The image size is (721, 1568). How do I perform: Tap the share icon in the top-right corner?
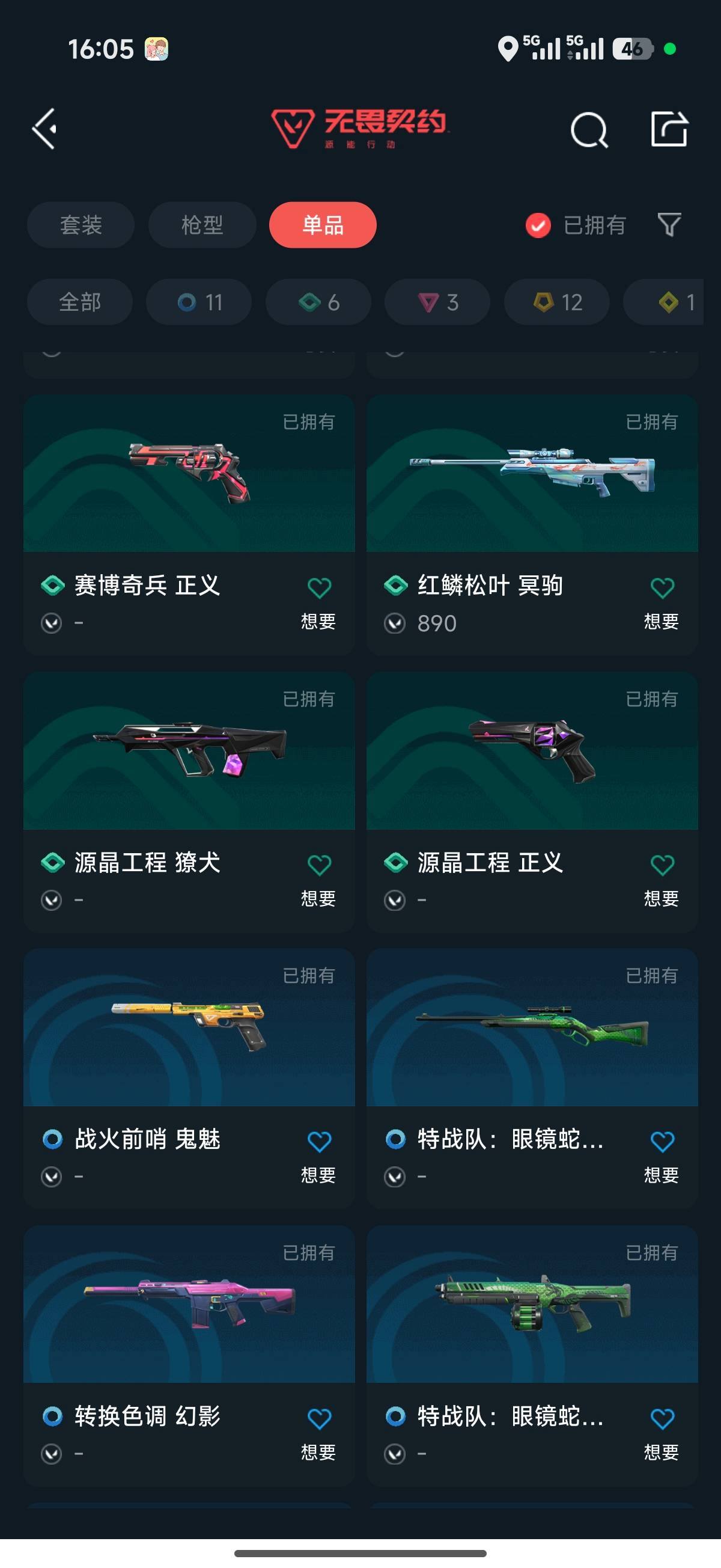[669, 129]
